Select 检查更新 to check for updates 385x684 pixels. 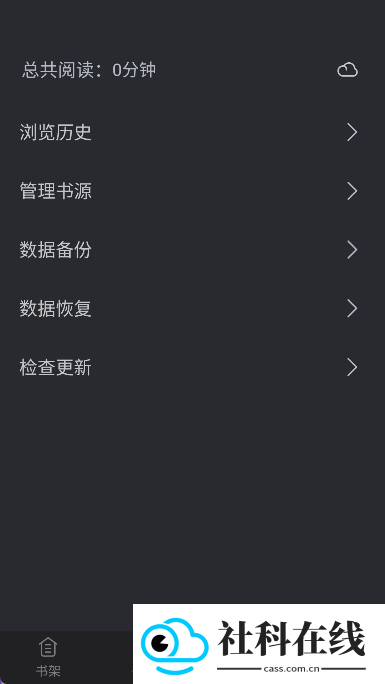click(x=192, y=367)
